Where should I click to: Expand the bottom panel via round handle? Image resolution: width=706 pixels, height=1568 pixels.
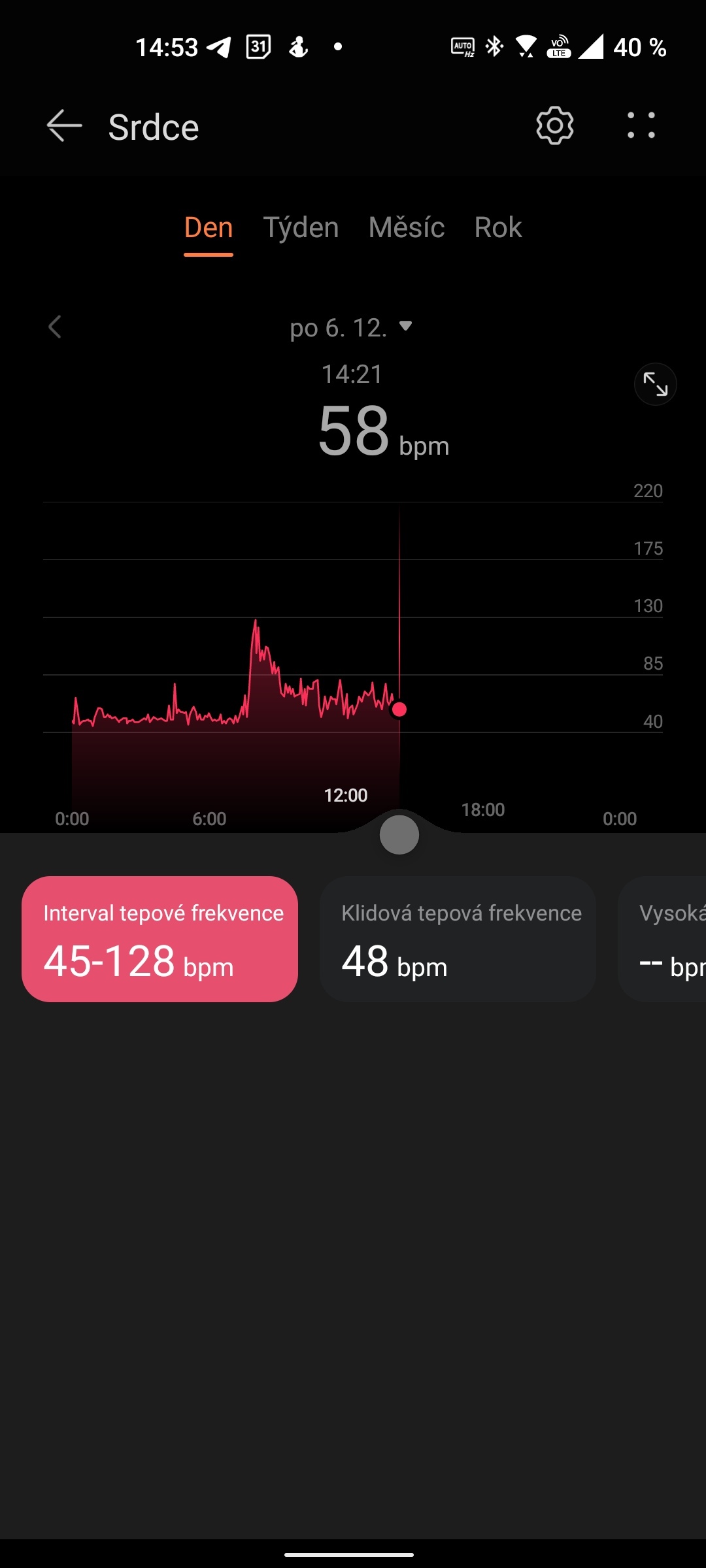[399, 834]
